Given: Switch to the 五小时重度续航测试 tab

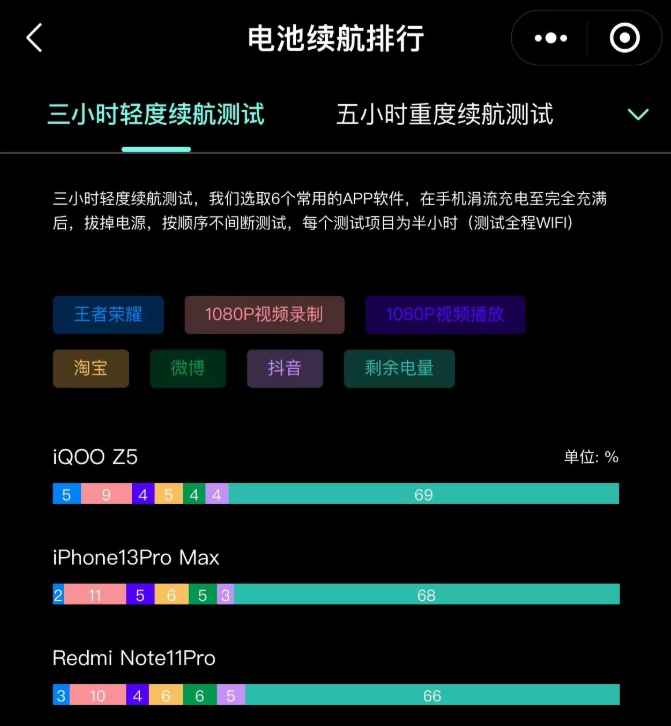Looking at the screenshot, I should [444, 114].
